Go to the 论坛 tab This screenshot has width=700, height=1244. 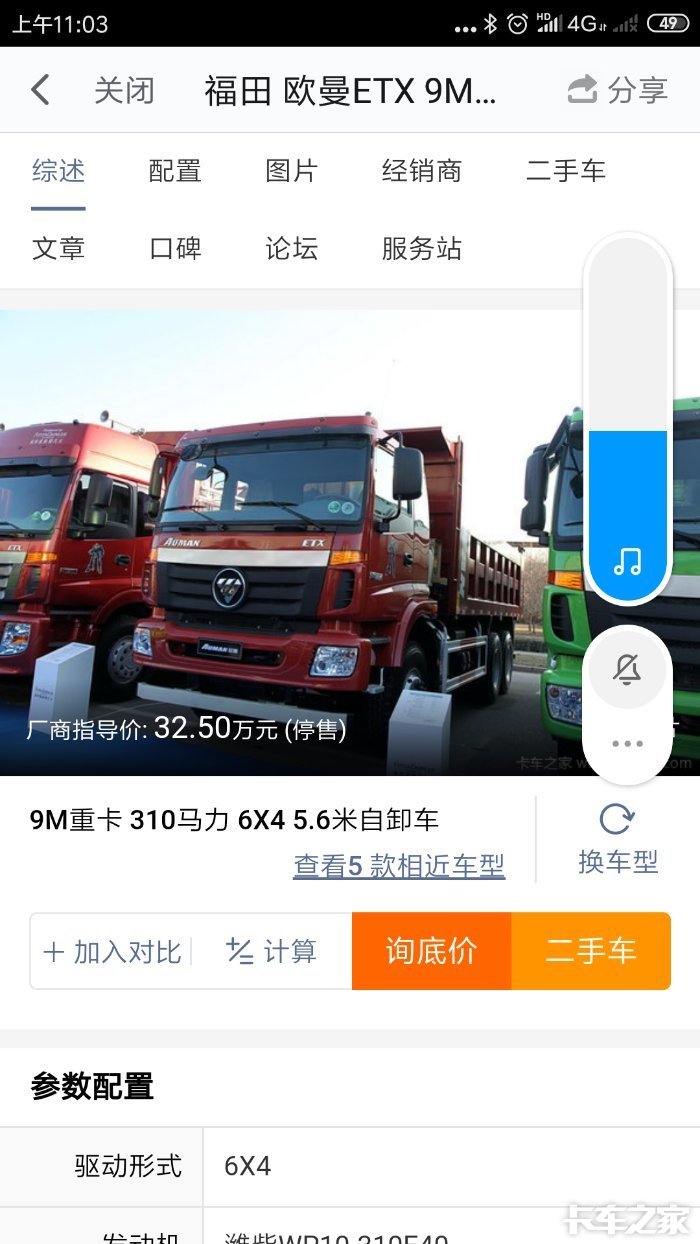[x=291, y=248]
